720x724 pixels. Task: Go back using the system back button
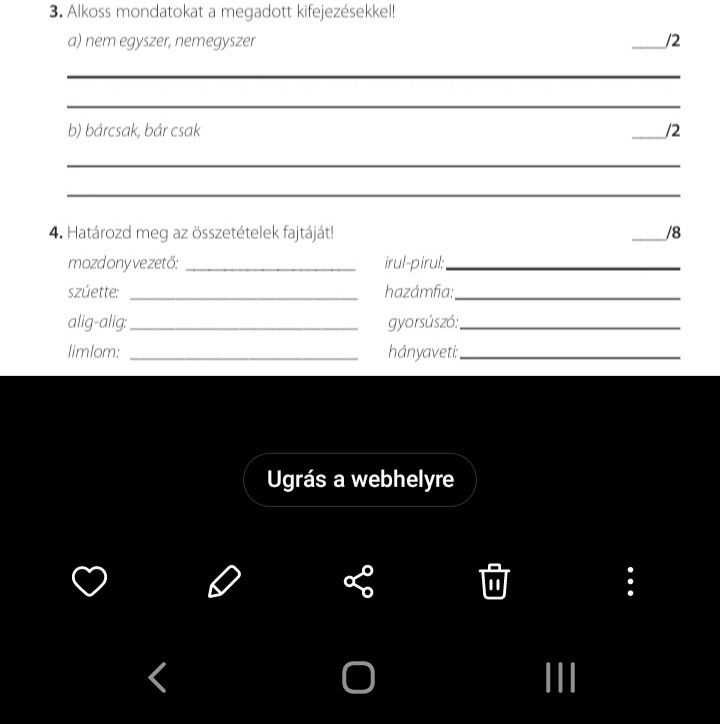(157, 677)
